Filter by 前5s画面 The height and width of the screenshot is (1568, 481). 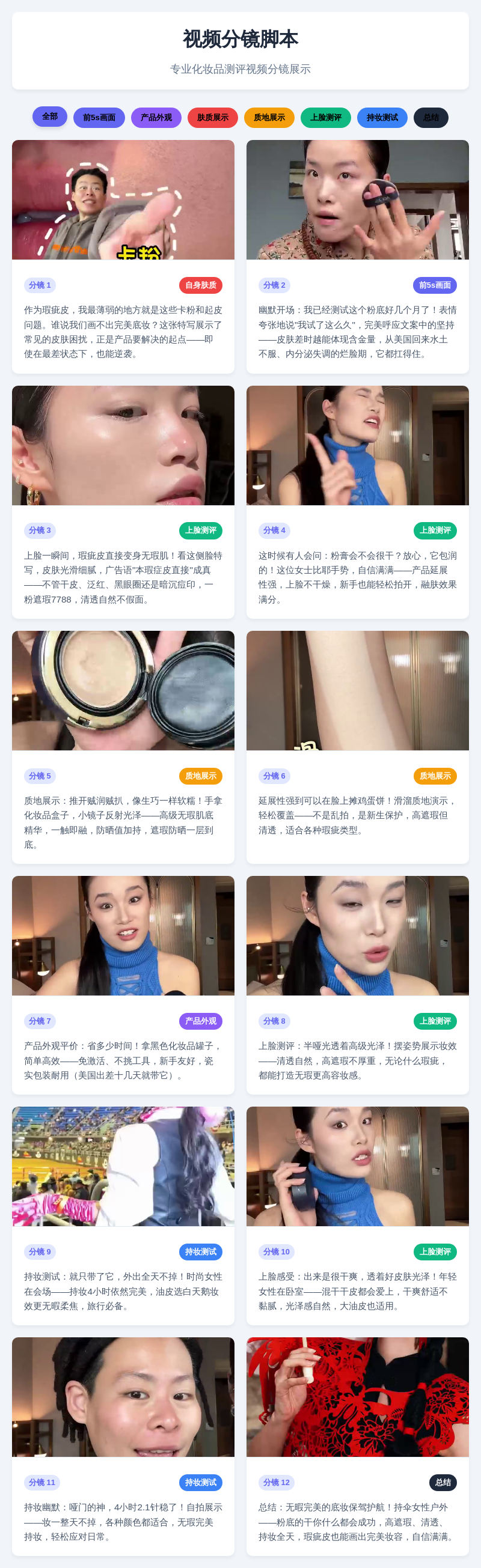99,118
